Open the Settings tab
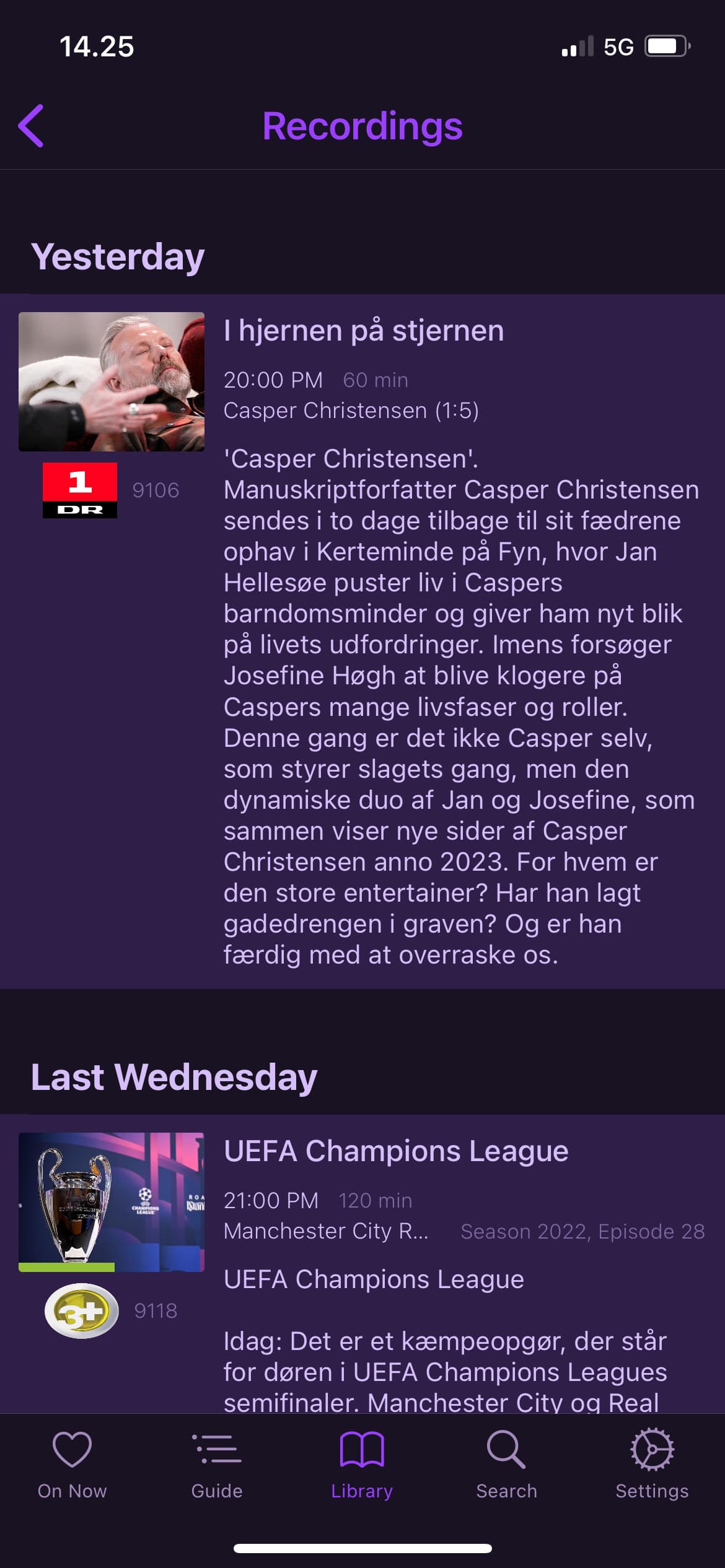Image resolution: width=725 pixels, height=1568 pixels. [652, 1464]
